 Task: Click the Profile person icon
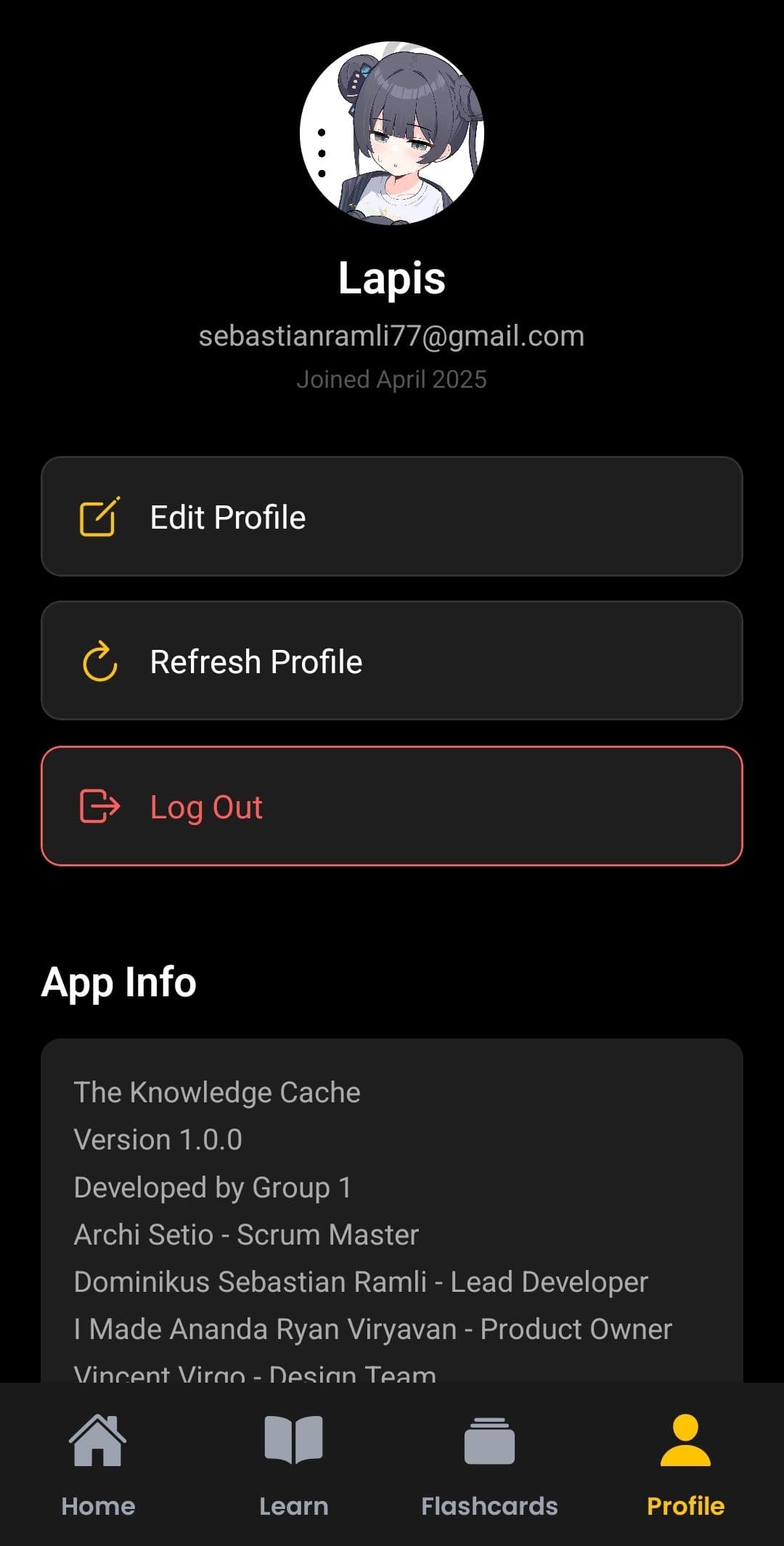coord(685,1441)
